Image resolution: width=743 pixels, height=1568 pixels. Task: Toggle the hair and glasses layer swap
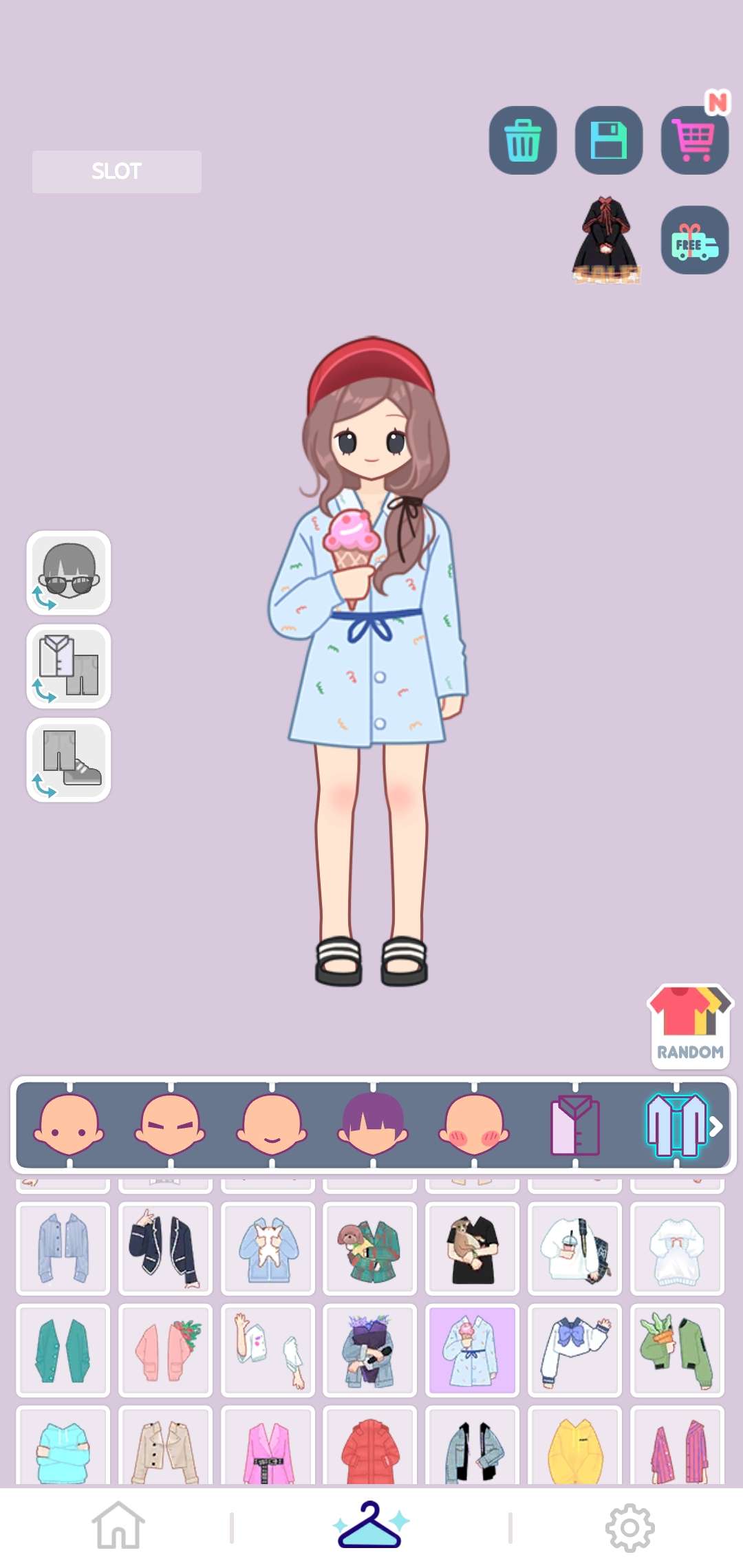point(69,574)
